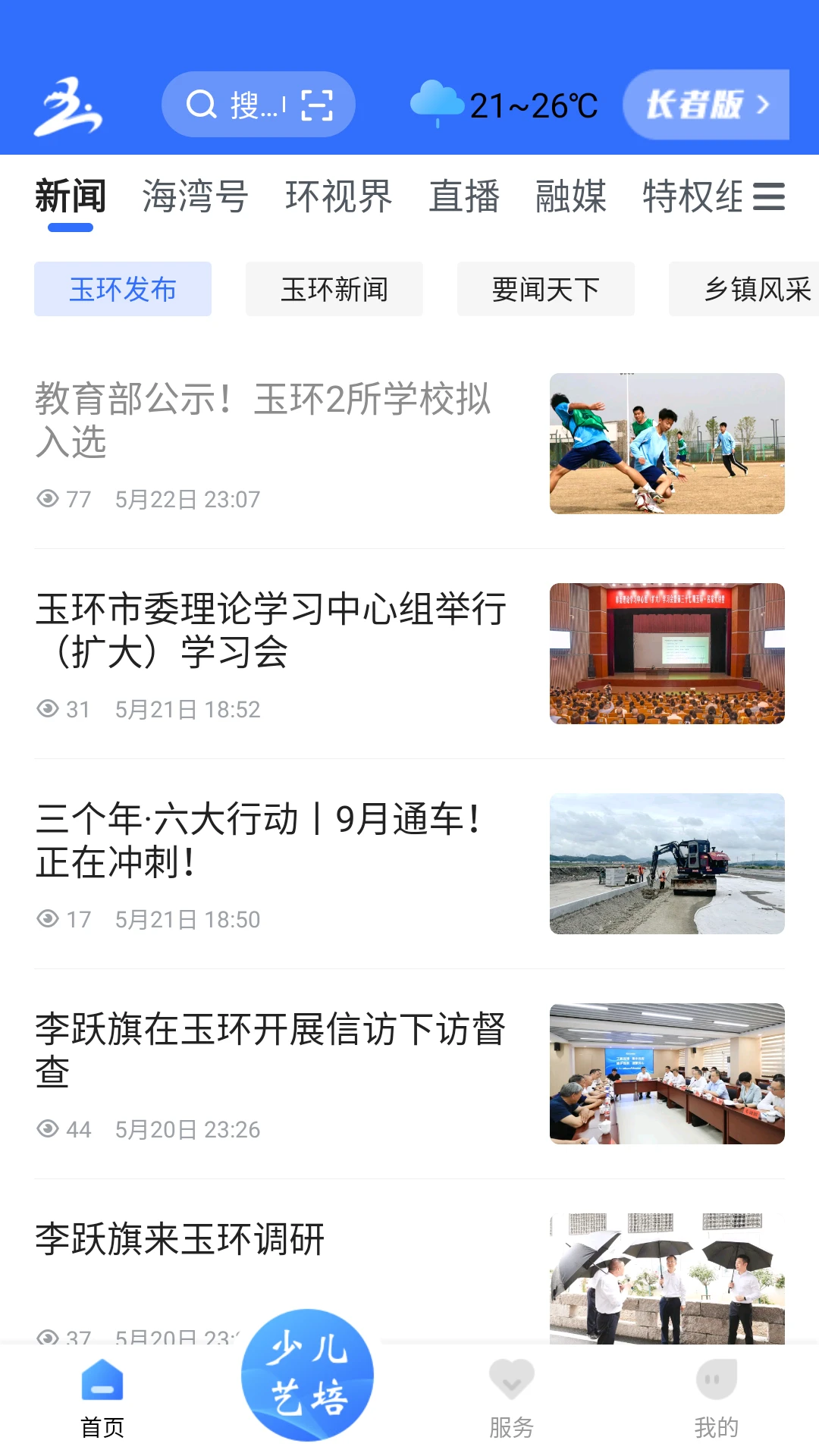Switch to 长者版 elder mode
This screenshot has height=1456, width=819.
(705, 105)
